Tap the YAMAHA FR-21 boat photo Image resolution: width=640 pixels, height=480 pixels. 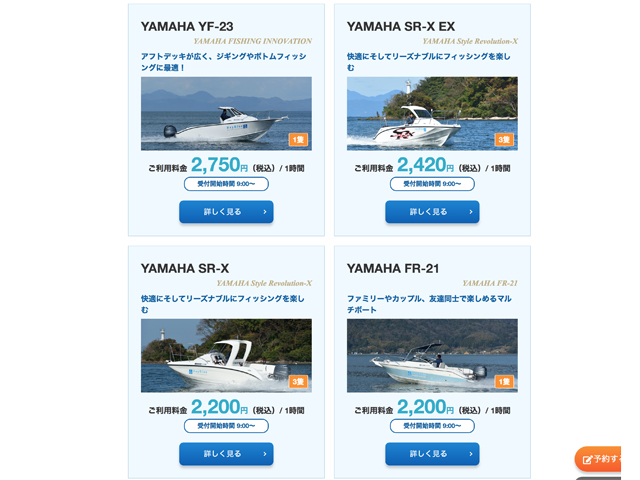432,355
